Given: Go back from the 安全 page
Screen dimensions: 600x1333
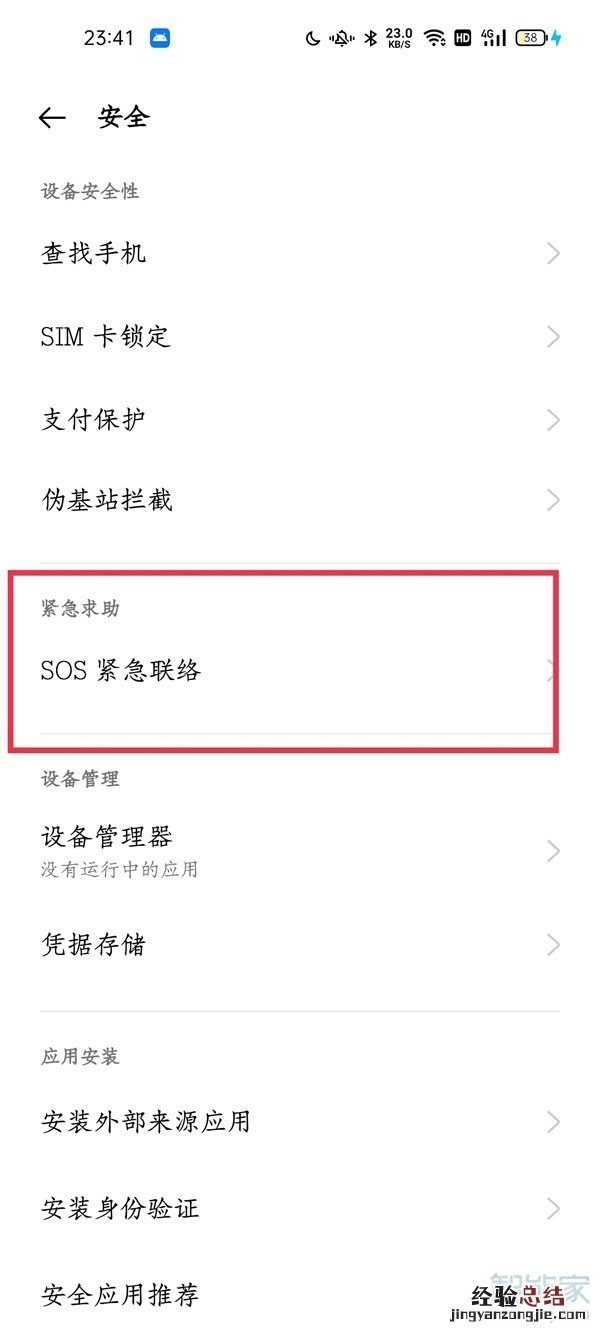Looking at the screenshot, I should pyautogui.click(x=52, y=118).
